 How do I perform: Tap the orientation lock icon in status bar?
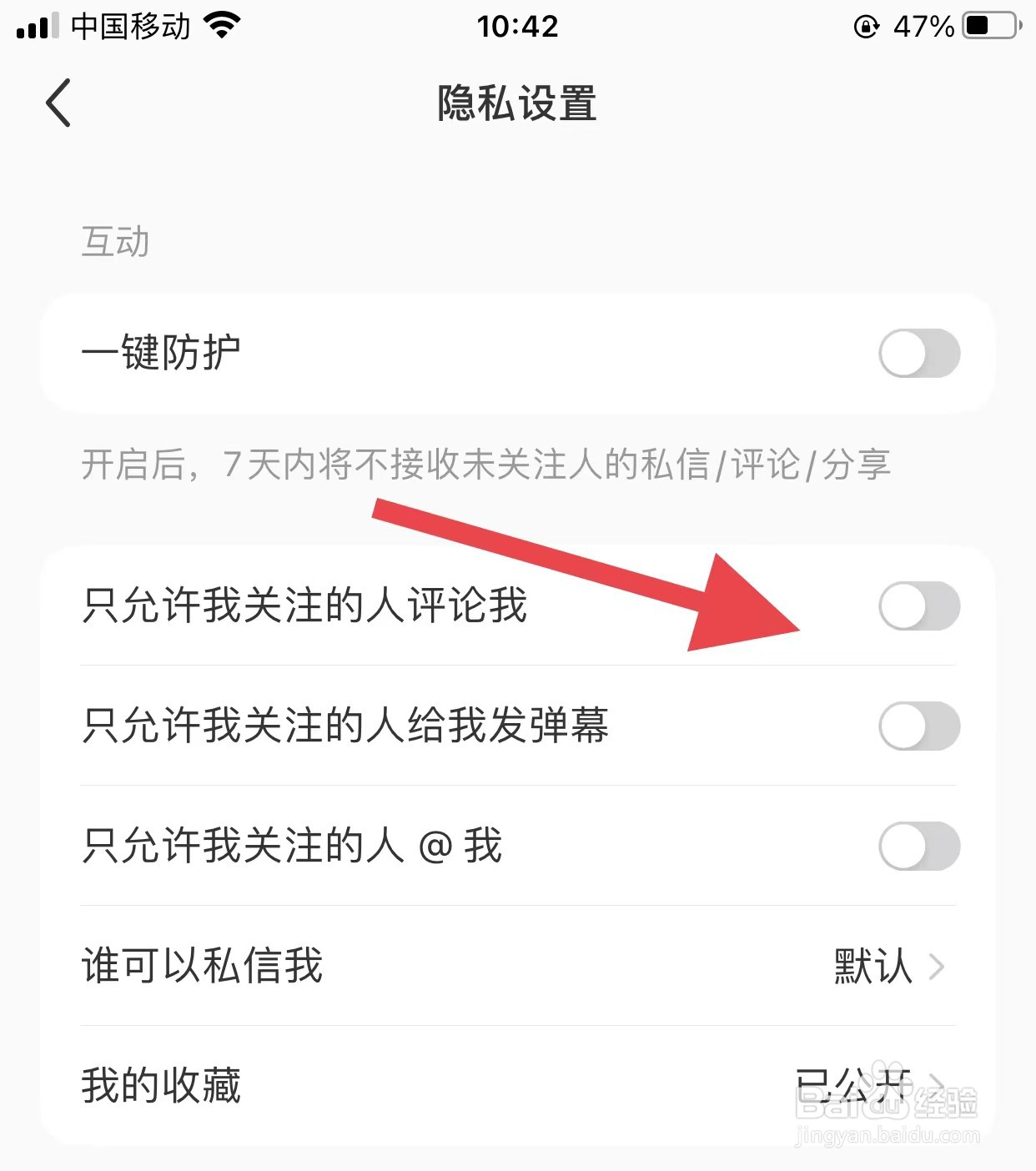pos(868,25)
